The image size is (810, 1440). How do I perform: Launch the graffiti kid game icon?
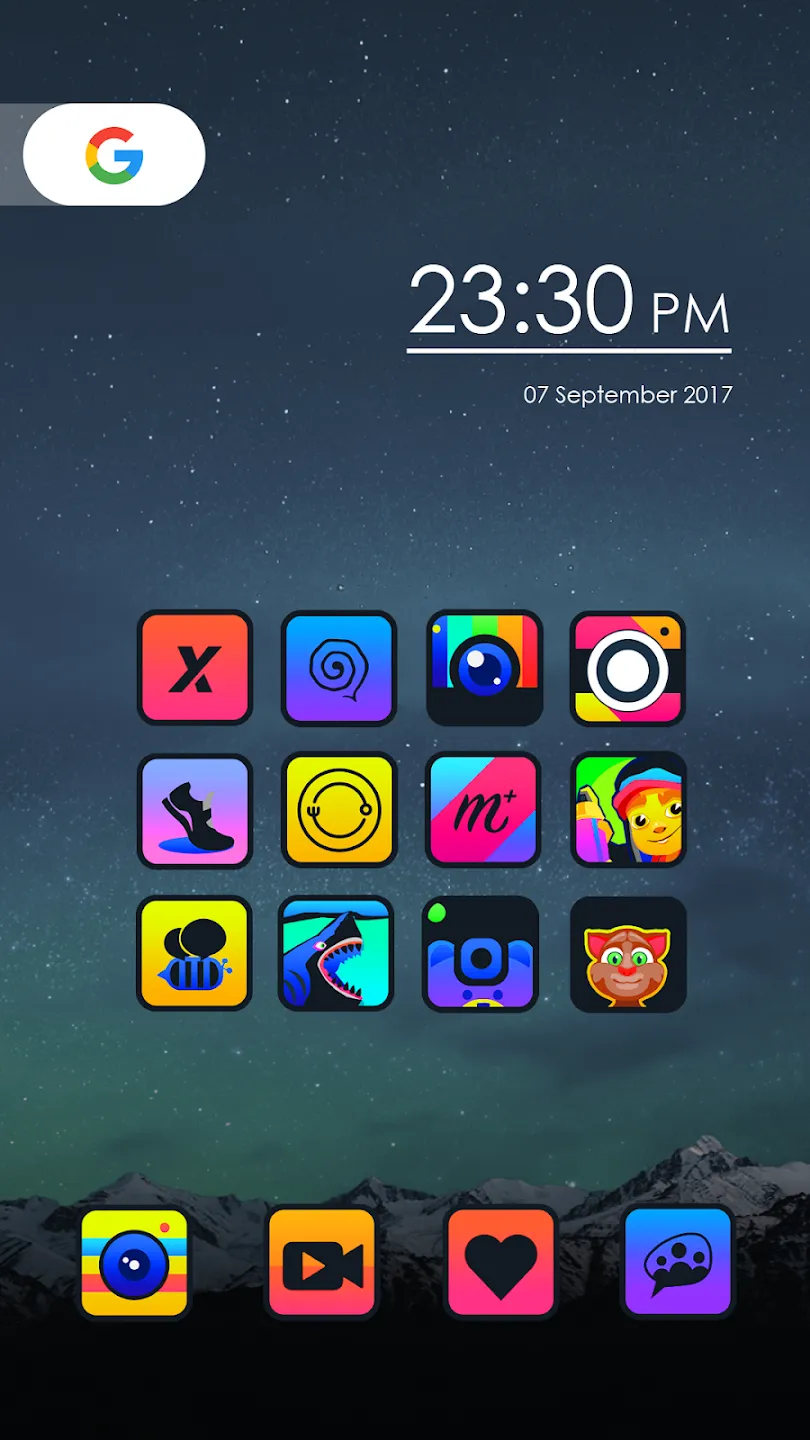(628, 810)
